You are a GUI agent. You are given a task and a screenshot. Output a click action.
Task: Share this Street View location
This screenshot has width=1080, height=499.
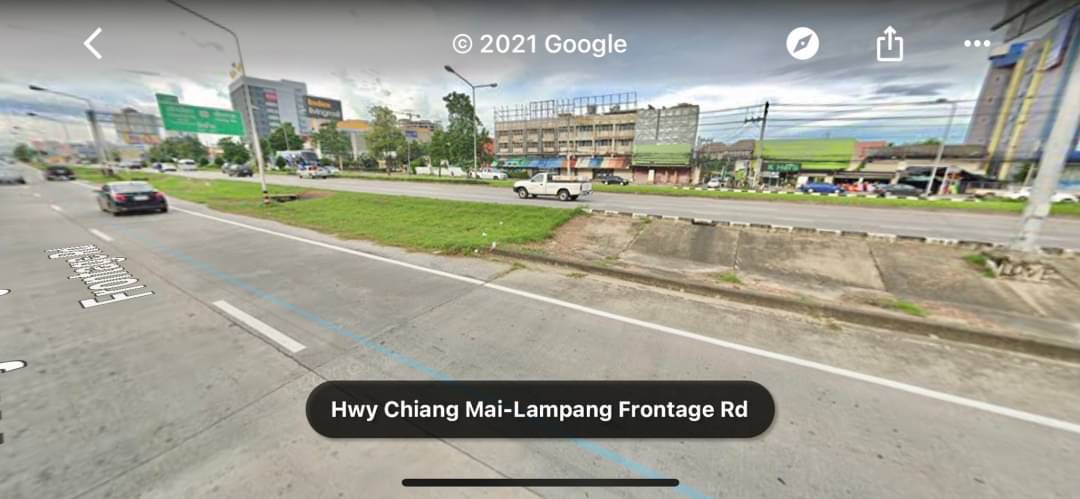[x=890, y=43]
